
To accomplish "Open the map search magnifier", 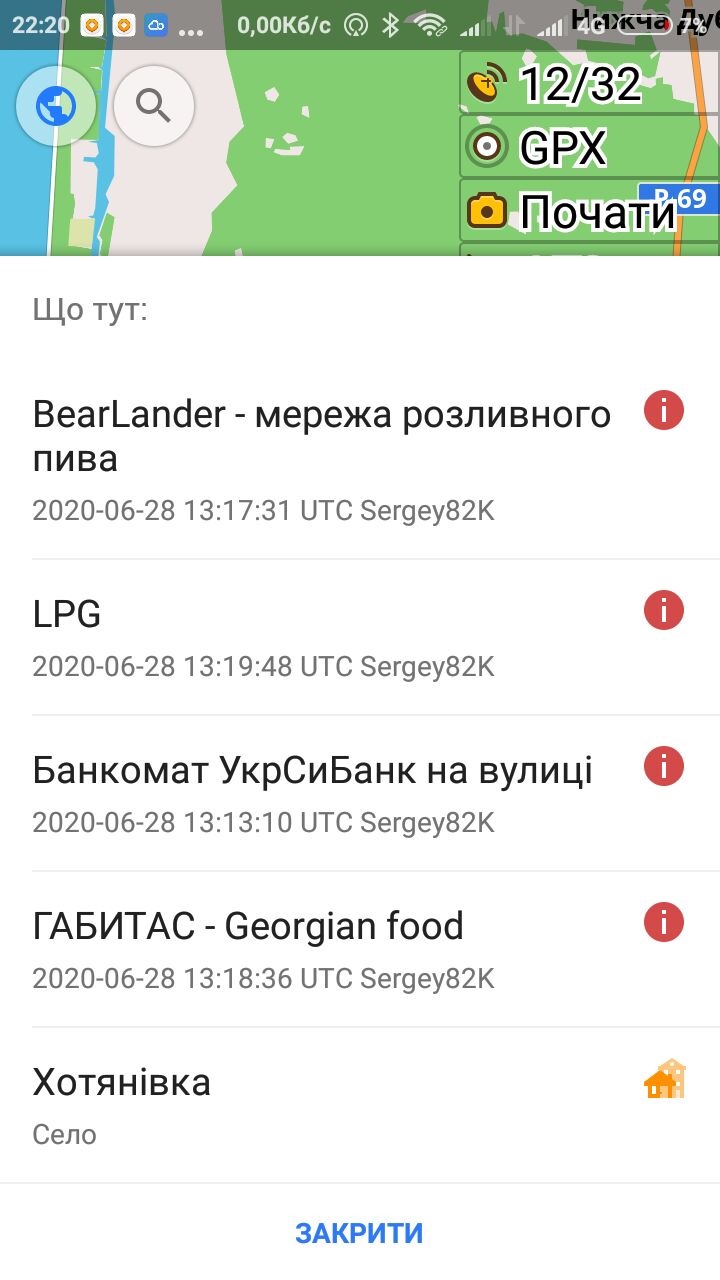I will tap(154, 105).
